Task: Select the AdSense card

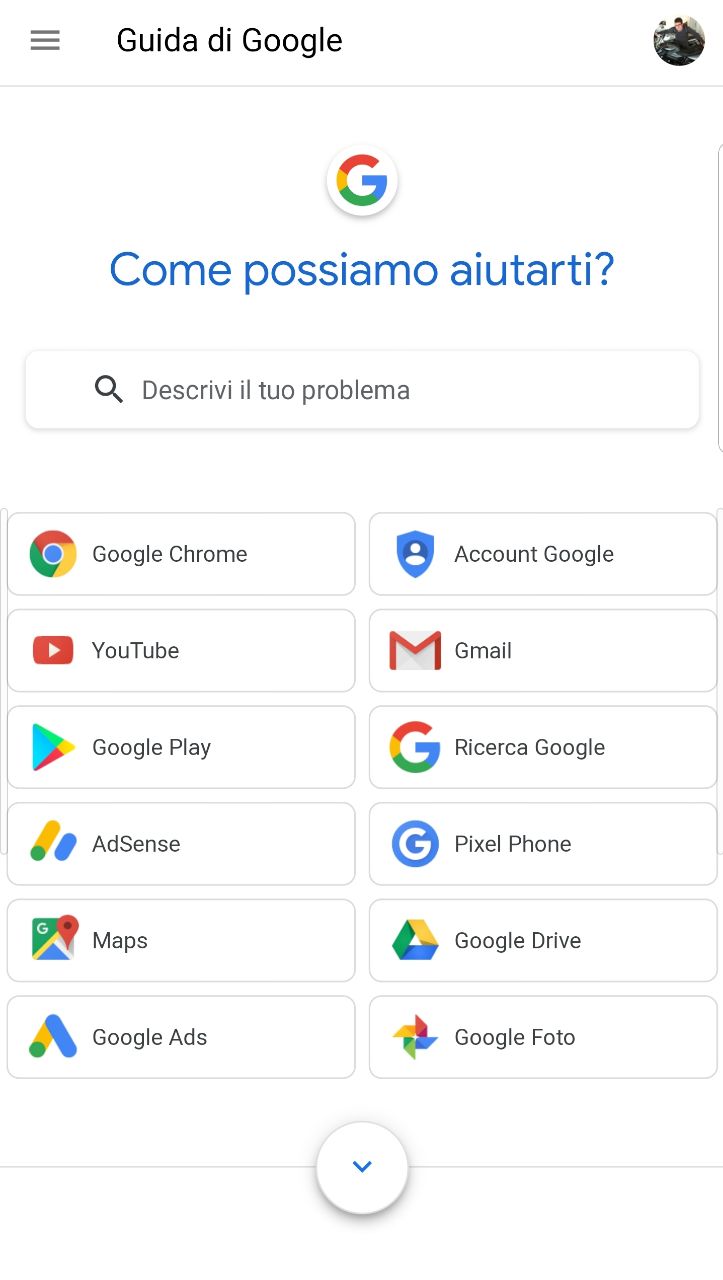Action: pos(181,844)
